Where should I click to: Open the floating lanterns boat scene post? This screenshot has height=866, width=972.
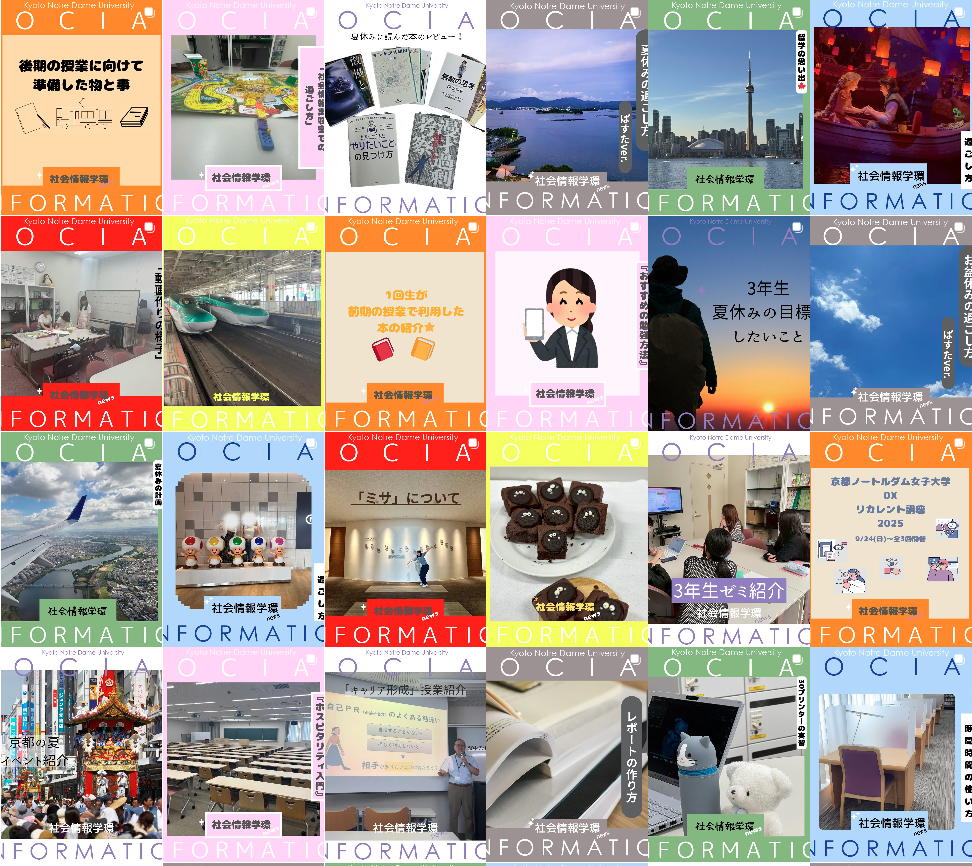pyautogui.click(x=890, y=107)
